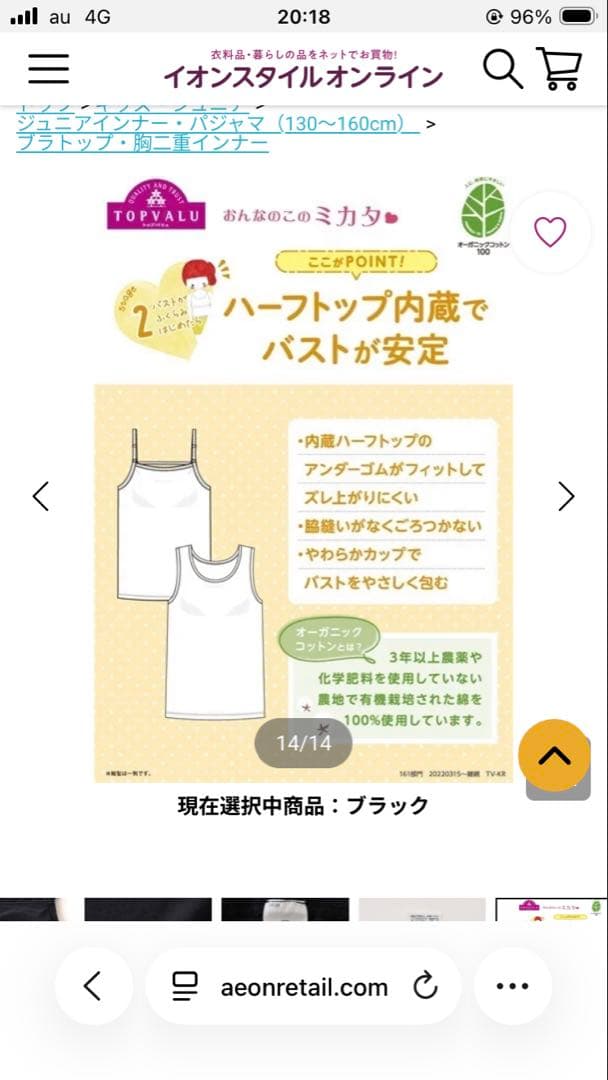The height and width of the screenshot is (1080, 608).
Task: Show next product image
Action: click(566, 496)
